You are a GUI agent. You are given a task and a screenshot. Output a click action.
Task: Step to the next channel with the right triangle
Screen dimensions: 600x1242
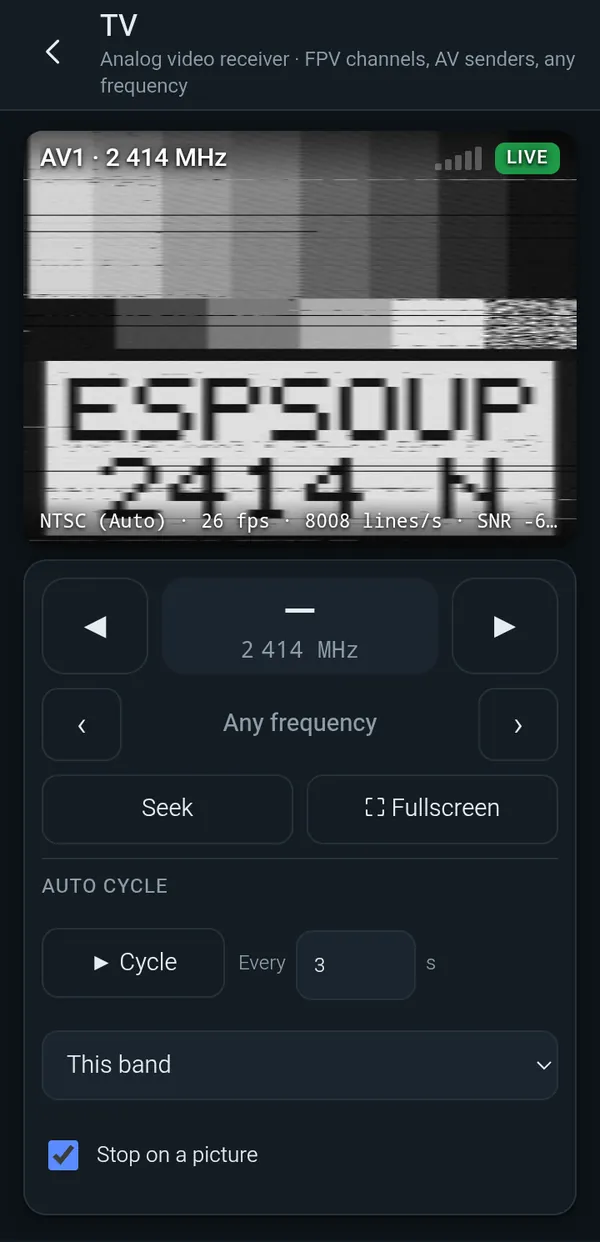click(505, 626)
